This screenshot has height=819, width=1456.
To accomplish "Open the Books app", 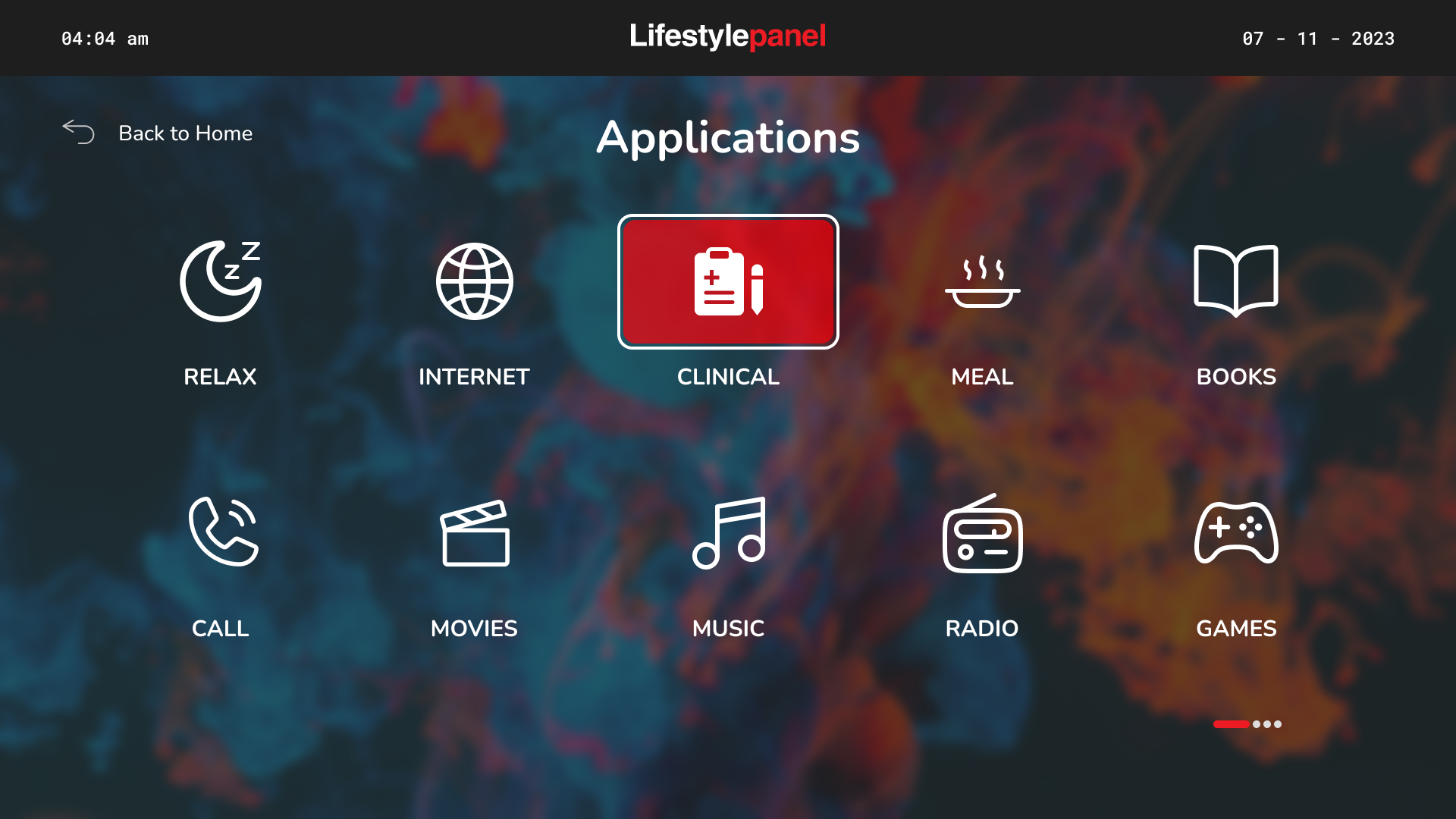I will click(1236, 282).
